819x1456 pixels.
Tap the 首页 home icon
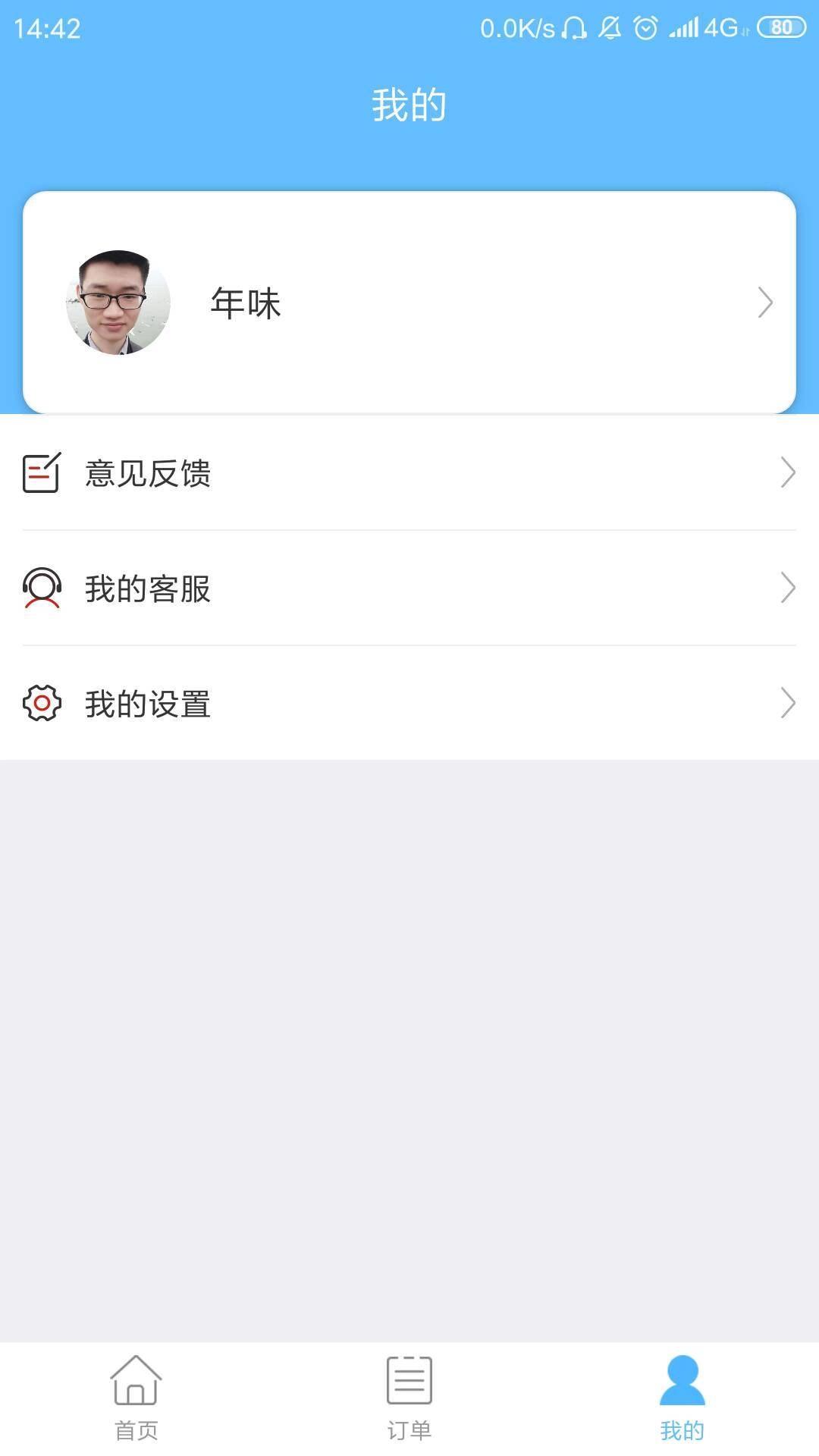[x=136, y=1382]
